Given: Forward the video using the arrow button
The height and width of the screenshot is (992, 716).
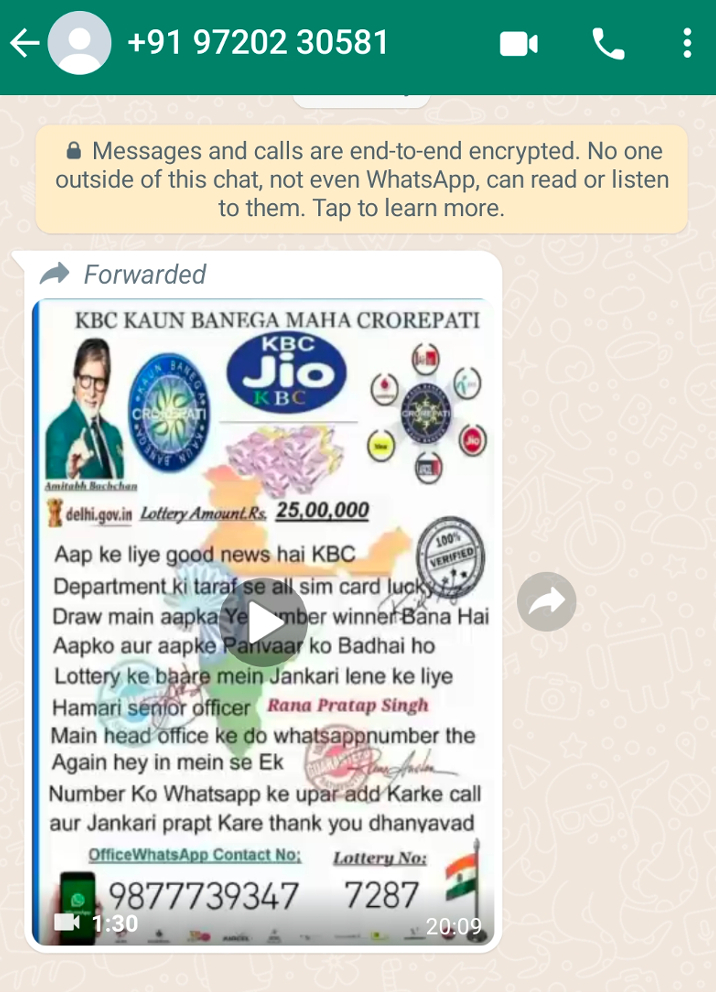Looking at the screenshot, I should (x=546, y=602).
